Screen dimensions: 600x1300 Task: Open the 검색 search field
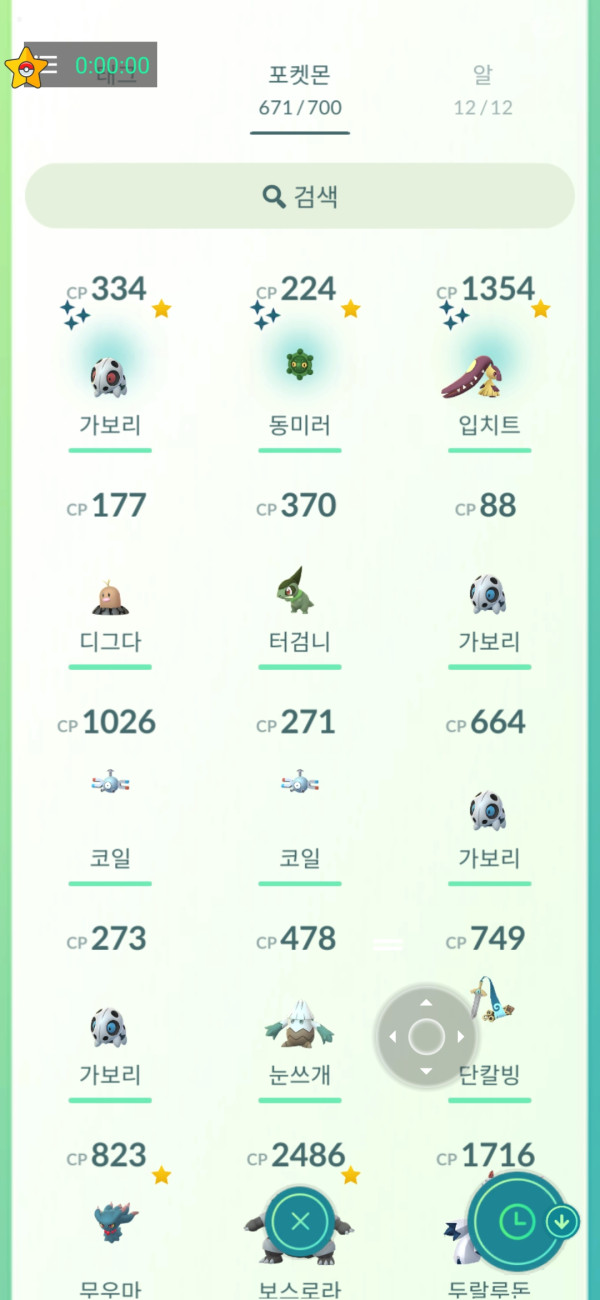300,196
